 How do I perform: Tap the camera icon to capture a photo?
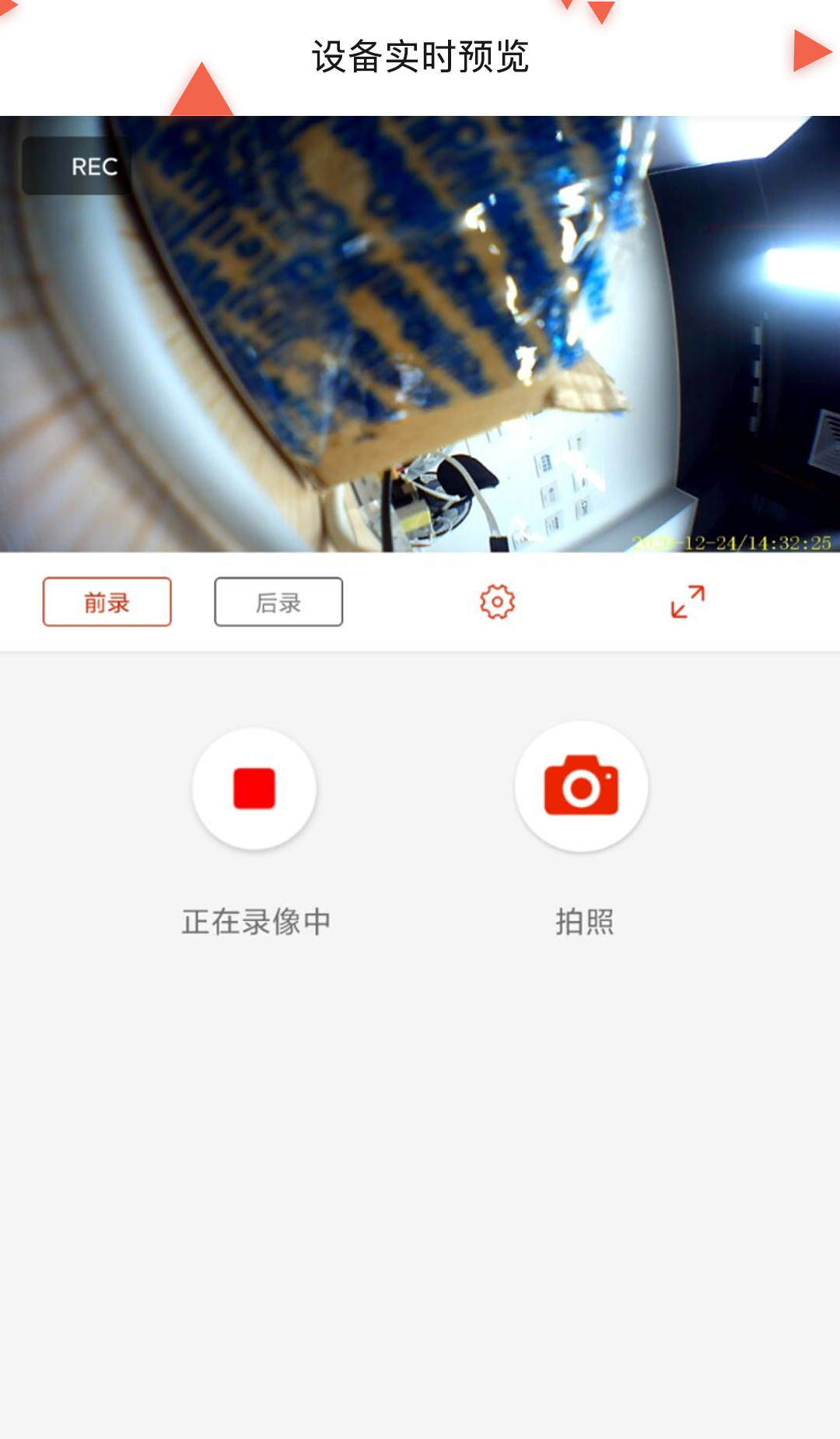coord(582,787)
